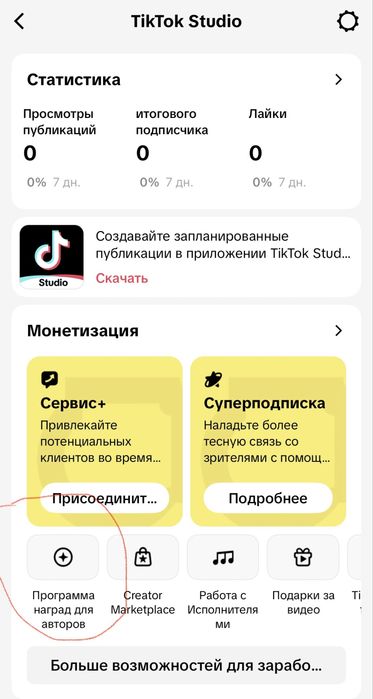The image size is (373, 699).
Task: Open TikTok Studio settings gear
Action: point(348,21)
